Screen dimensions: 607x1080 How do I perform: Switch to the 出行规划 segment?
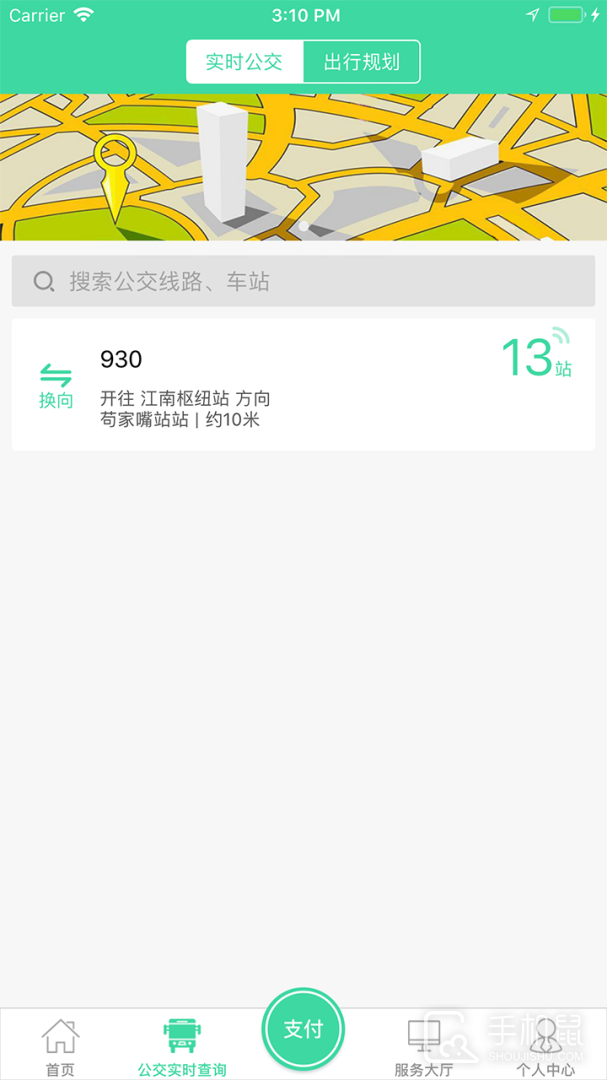pyautogui.click(x=361, y=62)
